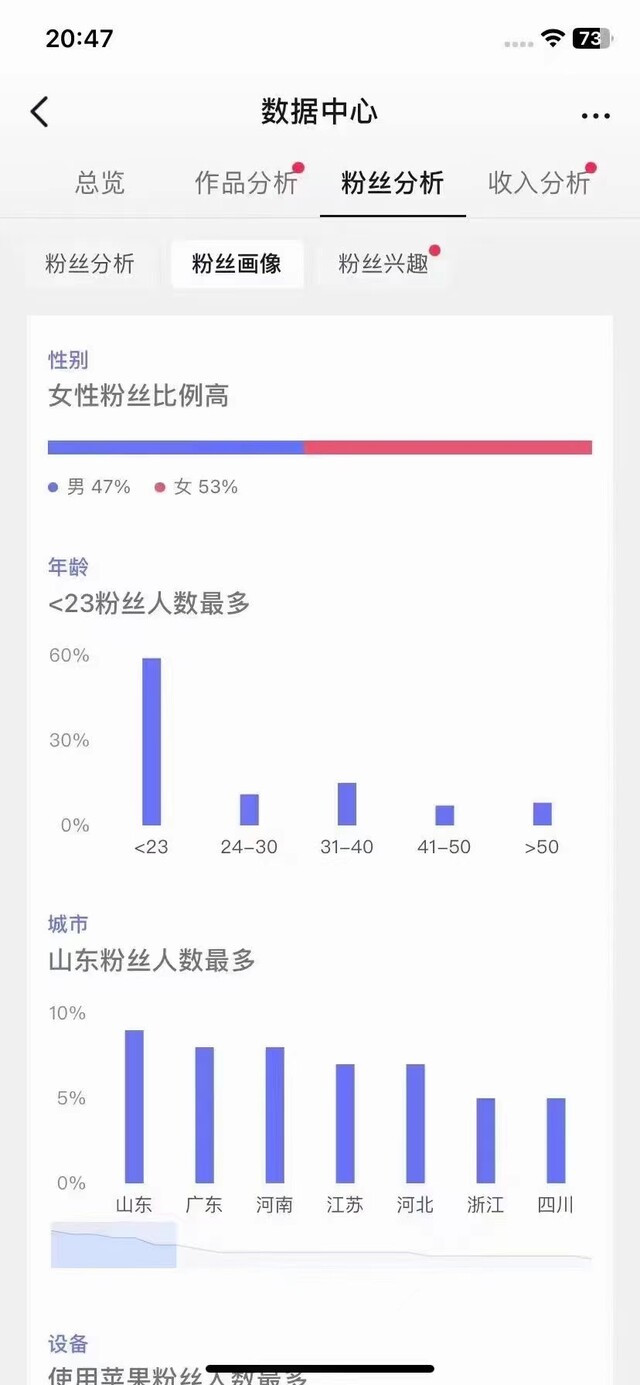The width and height of the screenshot is (640, 1385).
Task: Open the 收入分析 tab
Action: [539, 182]
